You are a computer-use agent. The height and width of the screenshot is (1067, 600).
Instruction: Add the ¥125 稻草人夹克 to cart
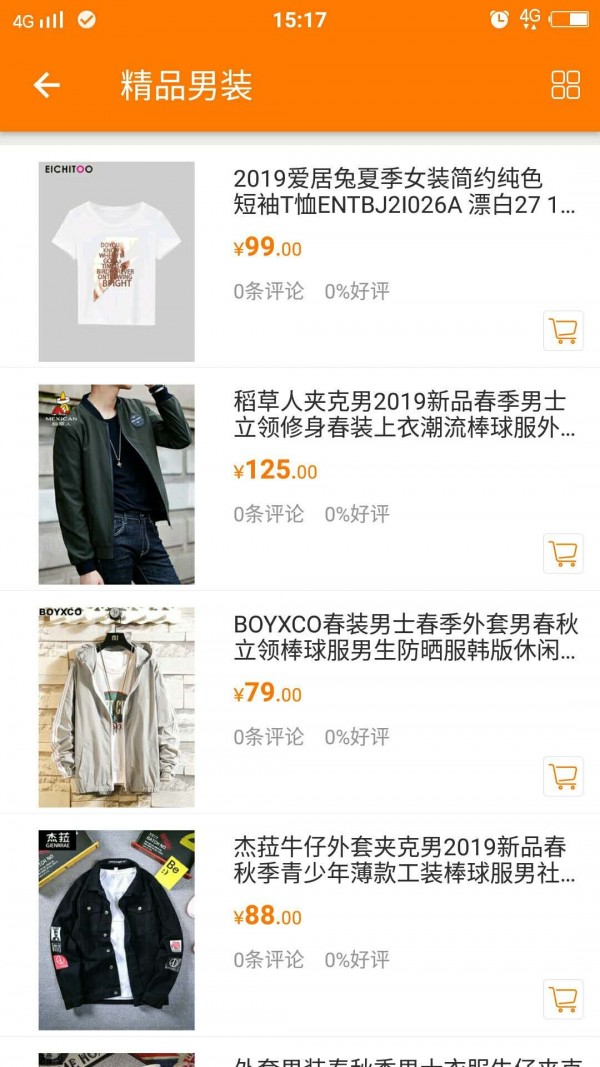[563, 553]
